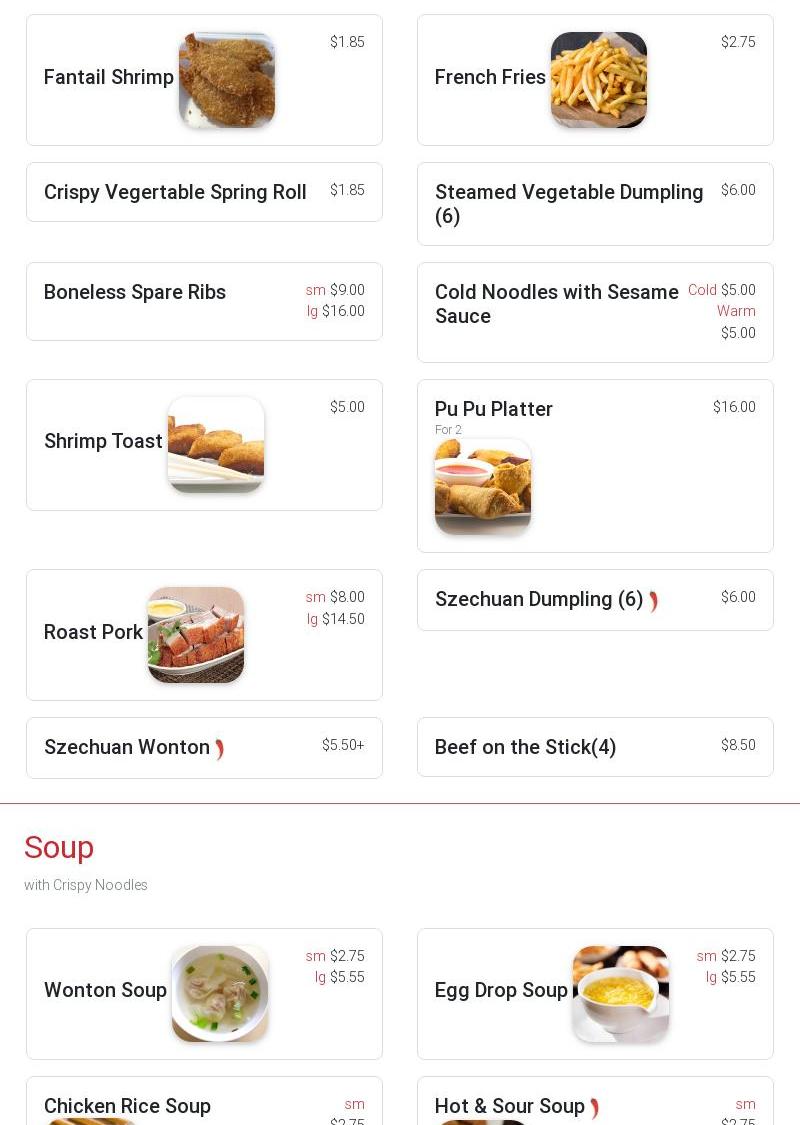This screenshot has height=1125, width=800.
Task: Open Cold Noodles with Sesame Sauce
Action: click(x=595, y=312)
